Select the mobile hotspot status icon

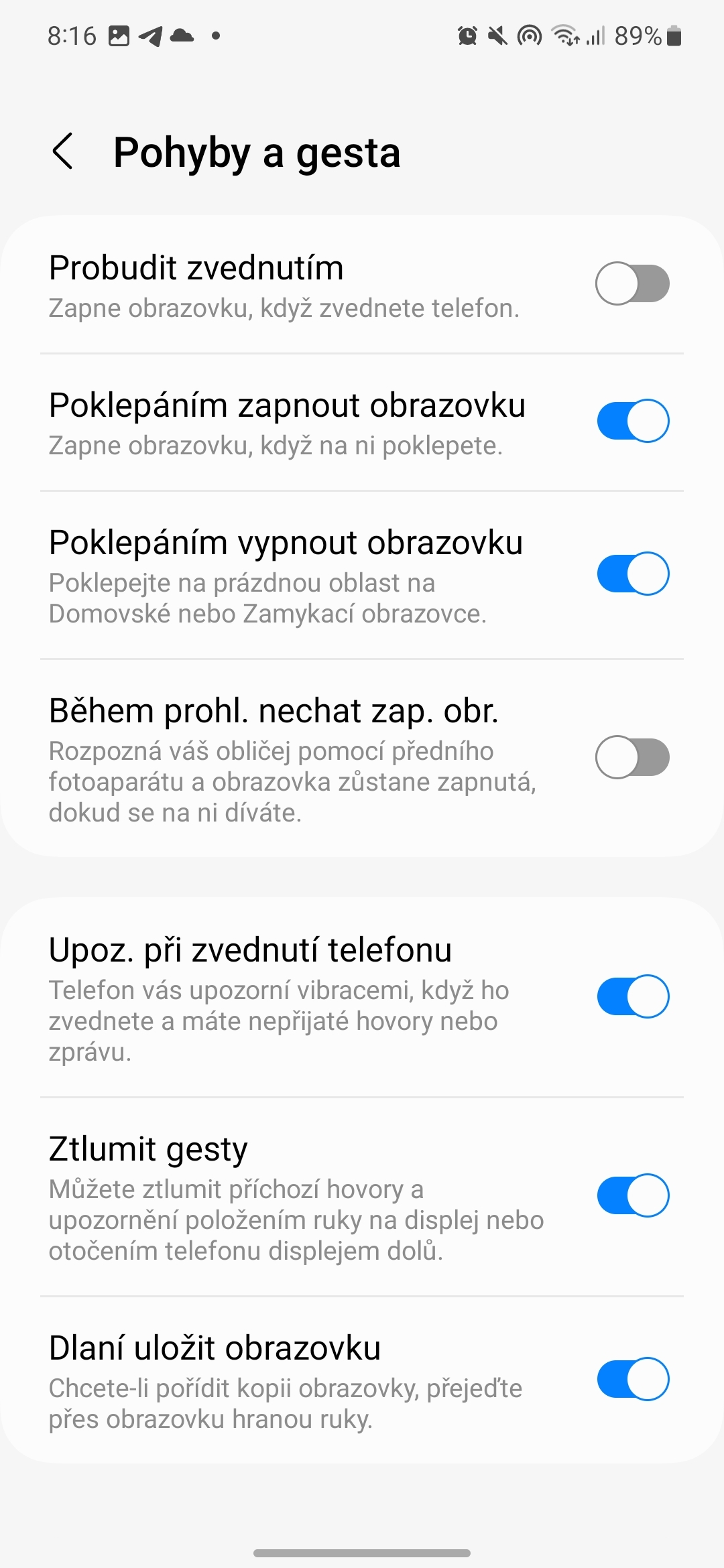click(530, 37)
